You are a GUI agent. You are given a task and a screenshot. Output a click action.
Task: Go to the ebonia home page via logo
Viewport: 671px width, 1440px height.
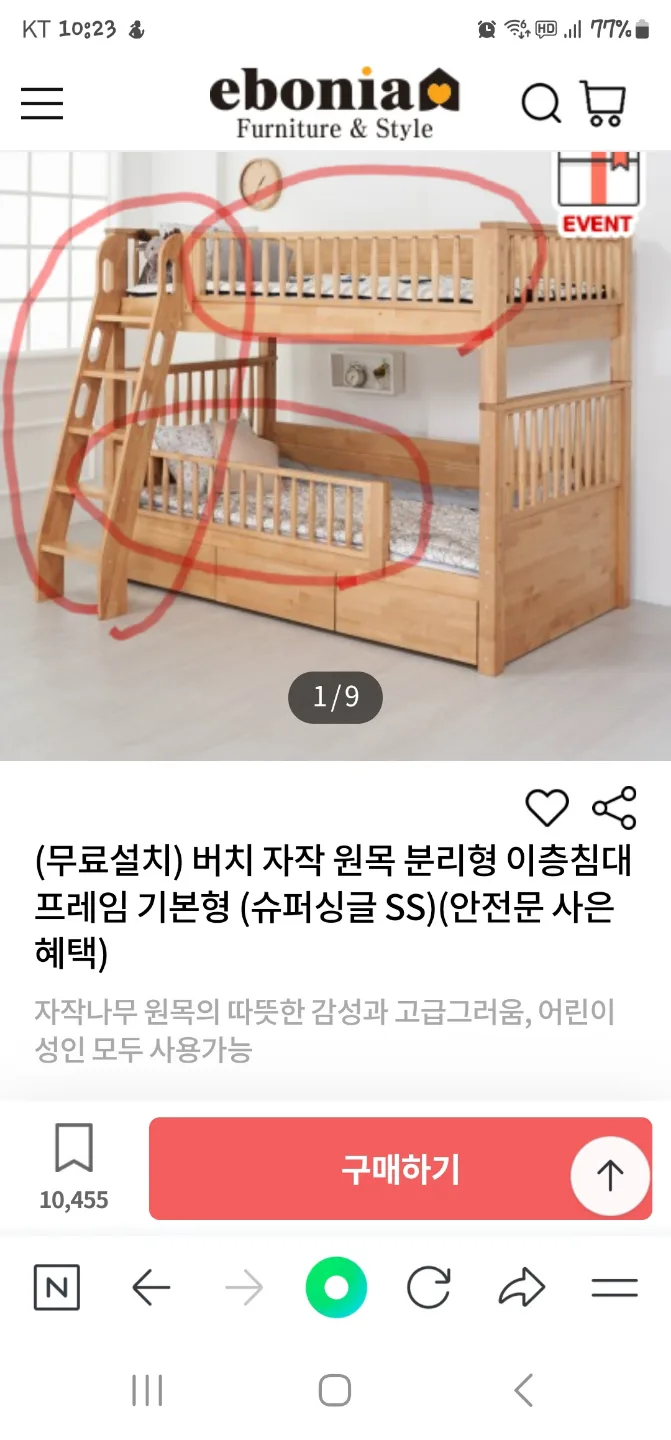click(x=334, y=102)
